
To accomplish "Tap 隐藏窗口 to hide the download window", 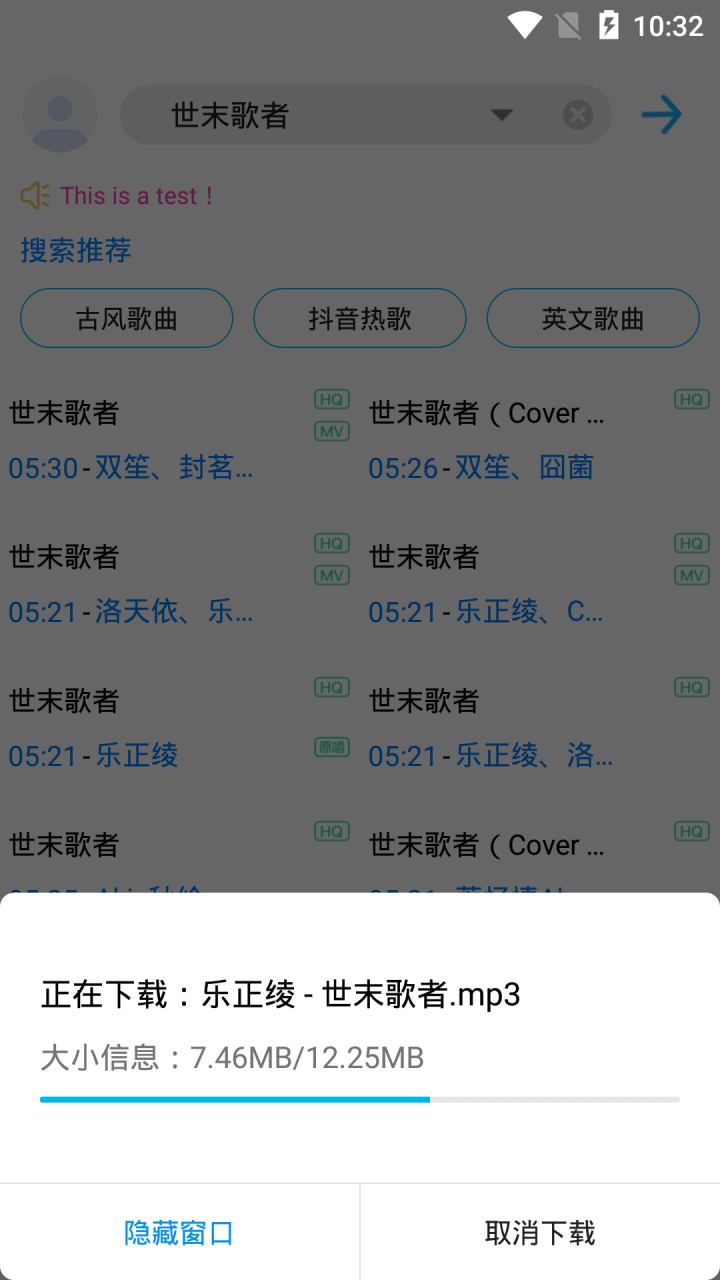I will [179, 1232].
